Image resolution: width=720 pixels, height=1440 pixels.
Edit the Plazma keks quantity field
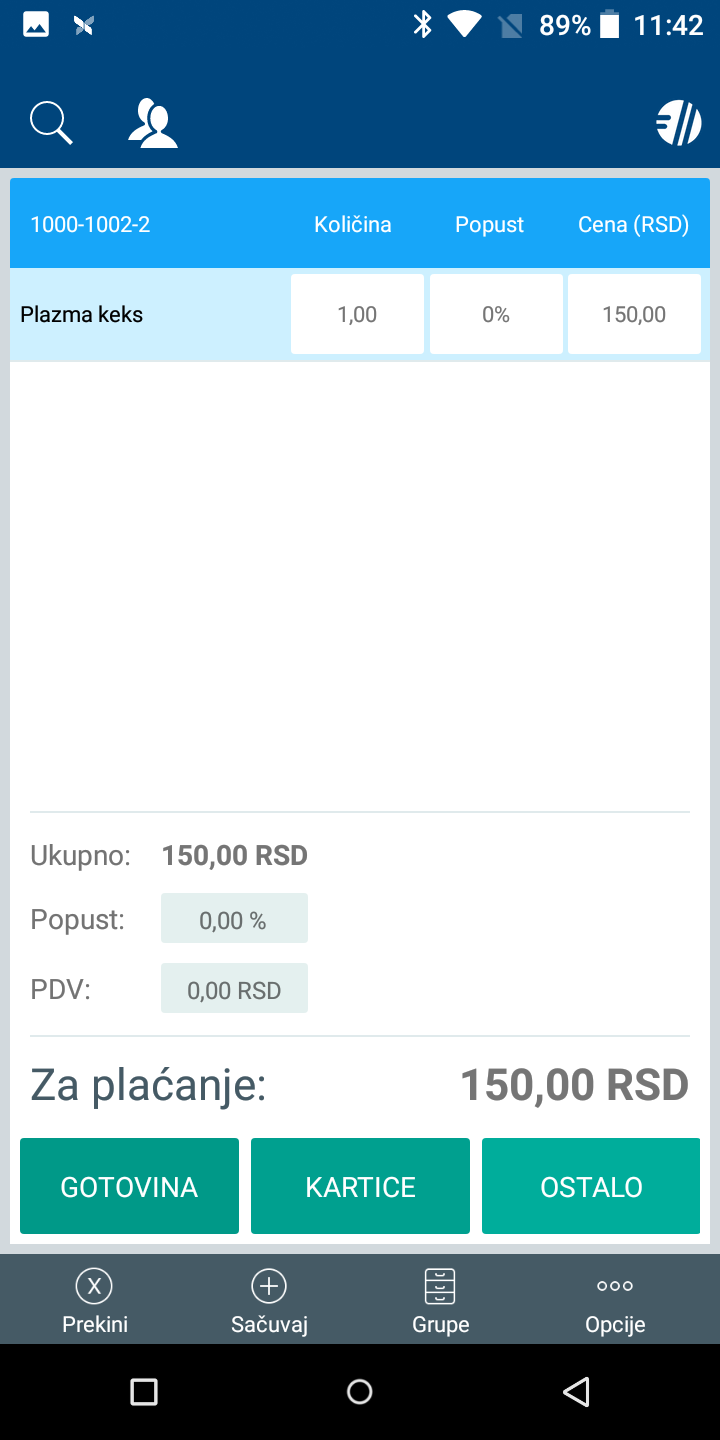click(x=357, y=314)
